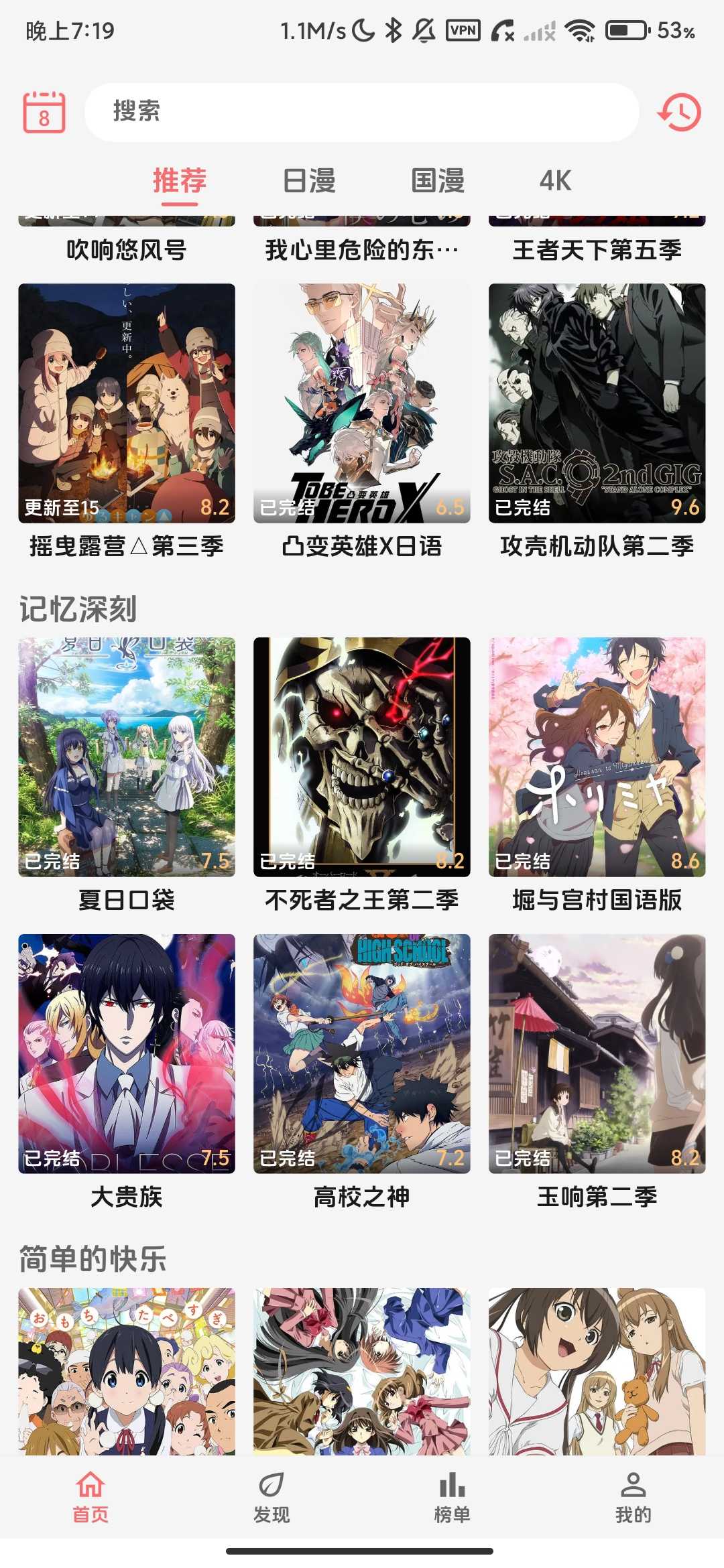
Task: Open the 大贵族 anime card
Action: 127,1072
